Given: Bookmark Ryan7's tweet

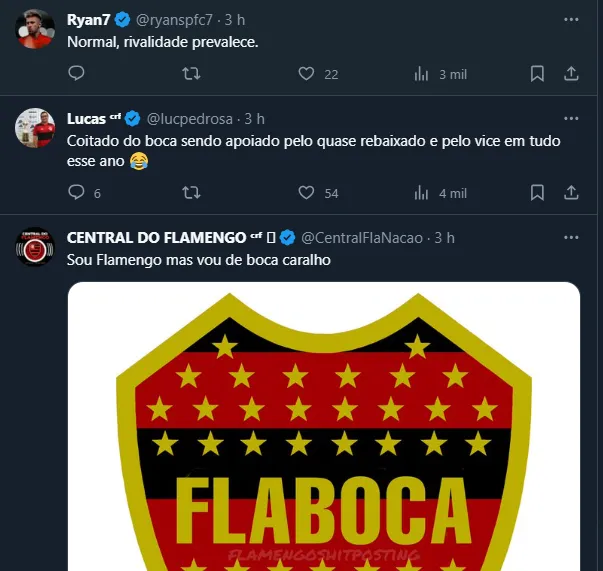Looking at the screenshot, I should click(537, 73).
